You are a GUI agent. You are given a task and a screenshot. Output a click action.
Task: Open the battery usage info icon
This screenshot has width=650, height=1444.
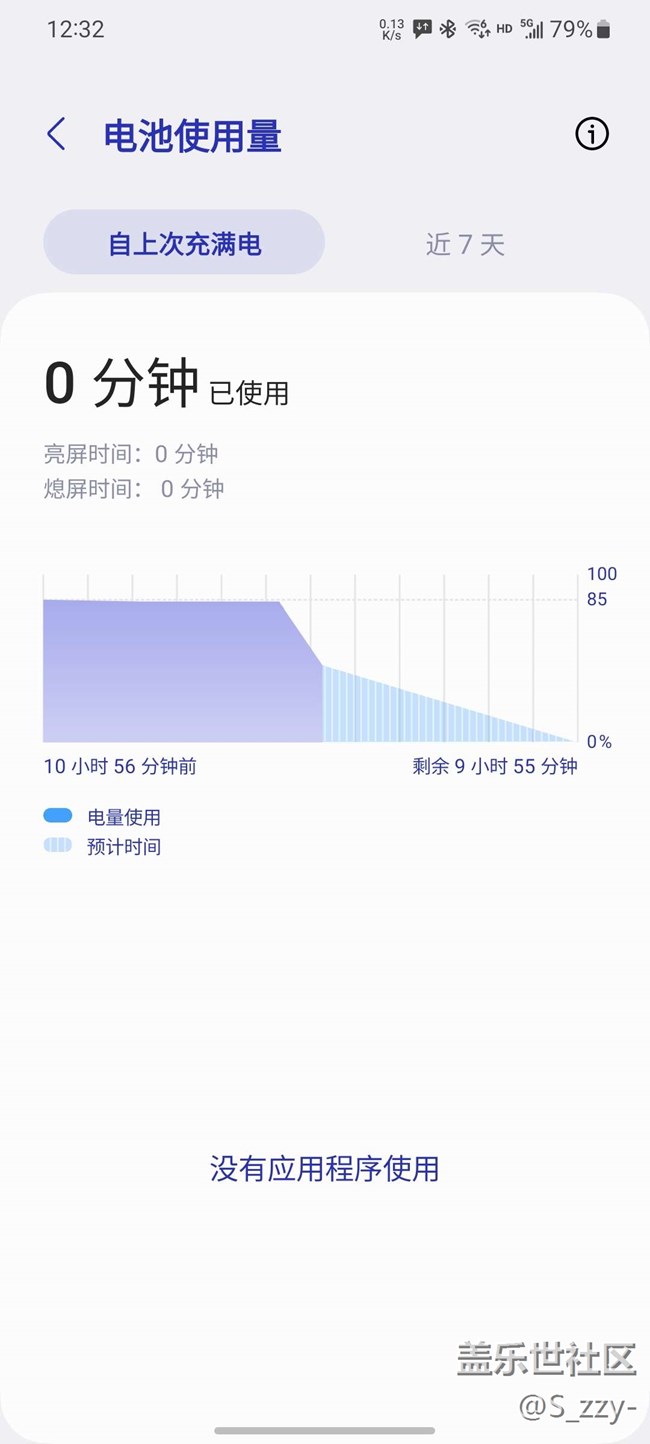point(591,134)
